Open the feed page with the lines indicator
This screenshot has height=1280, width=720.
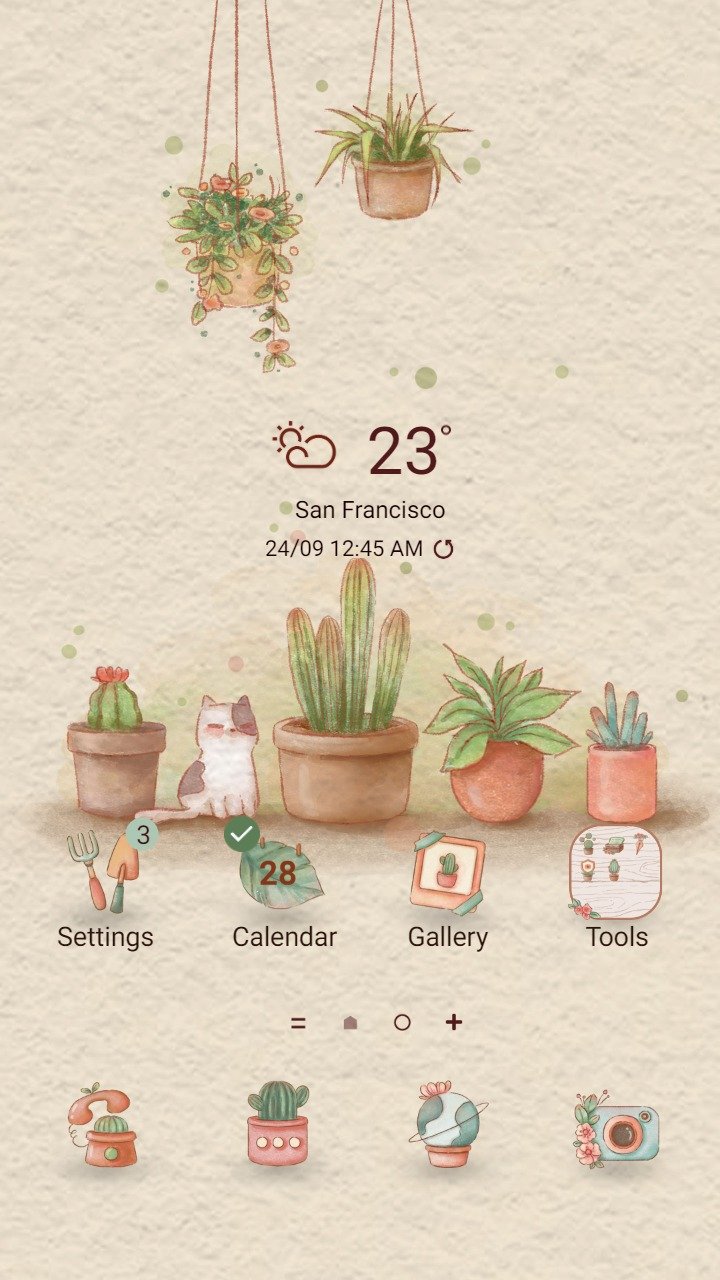298,1022
